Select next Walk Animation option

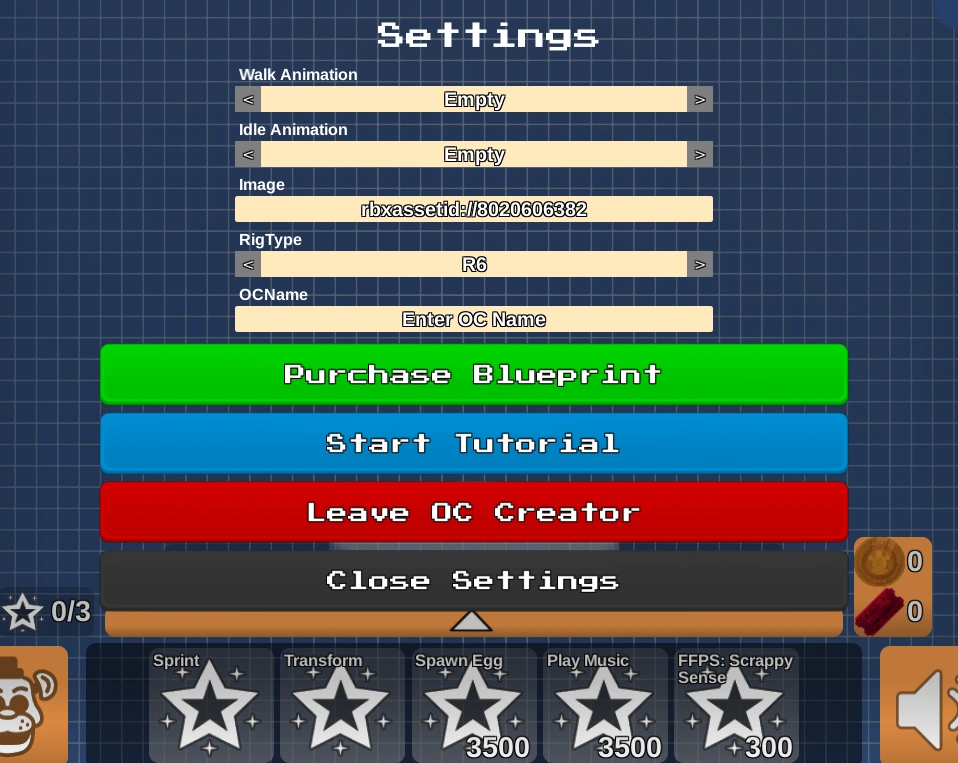click(700, 99)
